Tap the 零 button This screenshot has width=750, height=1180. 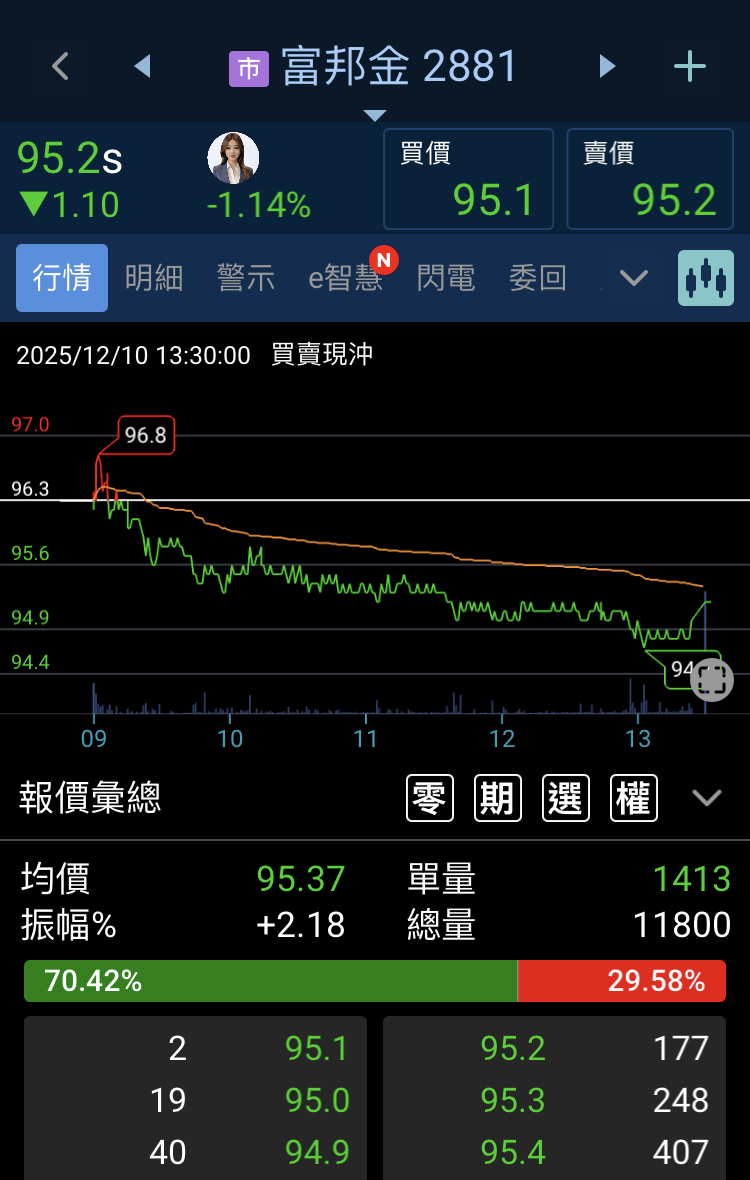[x=430, y=798]
